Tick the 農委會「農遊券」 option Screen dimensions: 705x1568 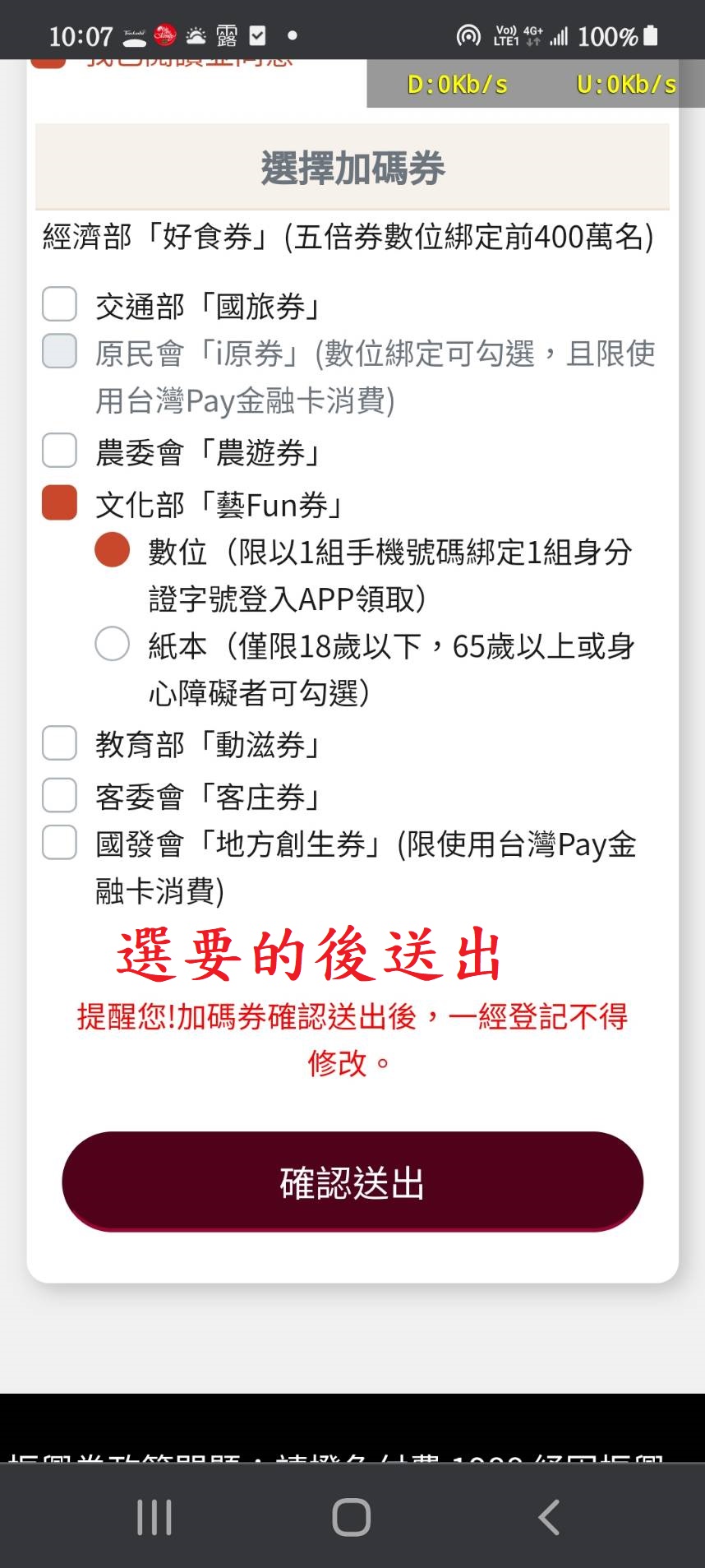tap(59, 451)
